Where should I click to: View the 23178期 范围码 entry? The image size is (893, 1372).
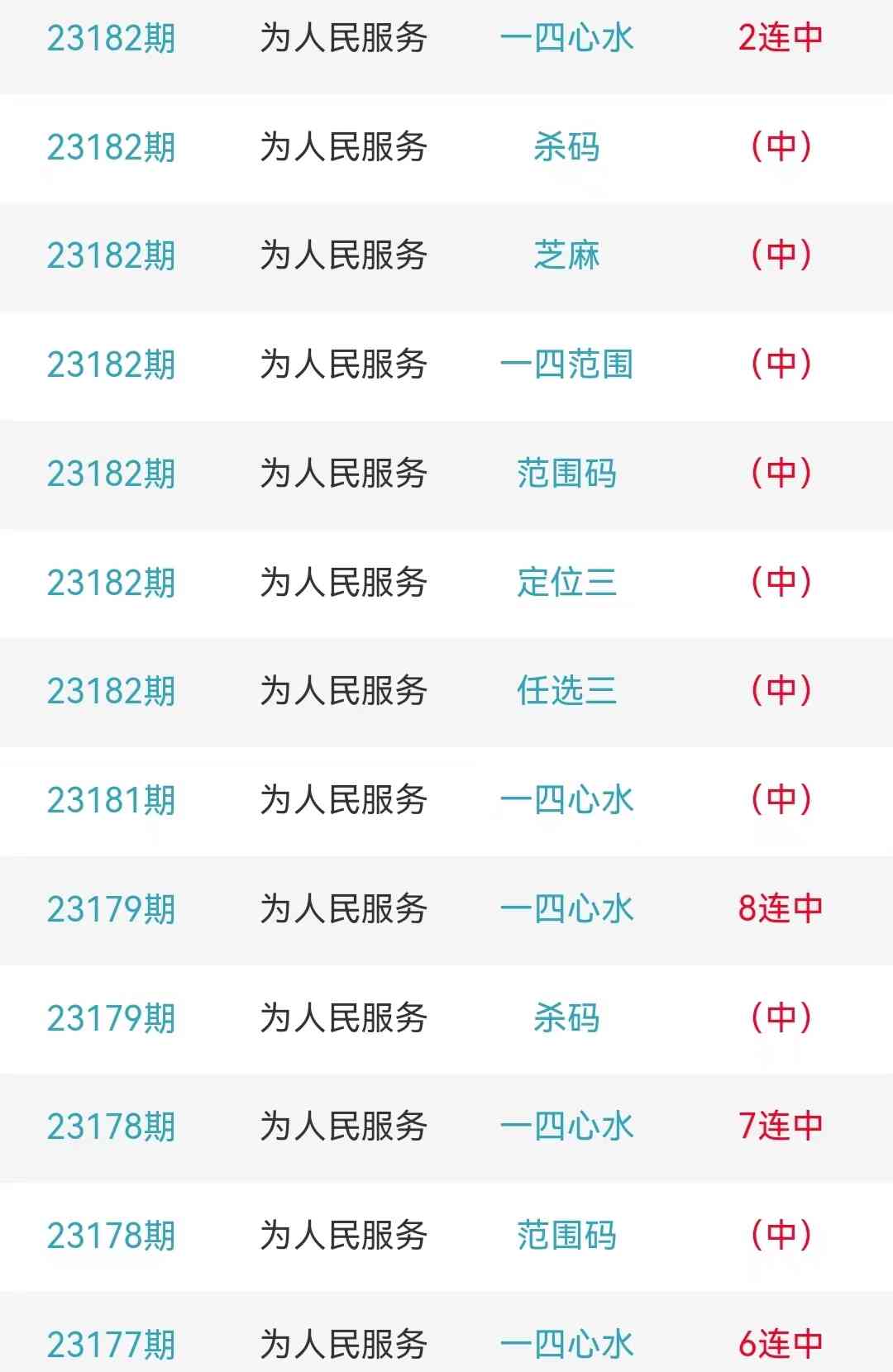click(x=566, y=1236)
